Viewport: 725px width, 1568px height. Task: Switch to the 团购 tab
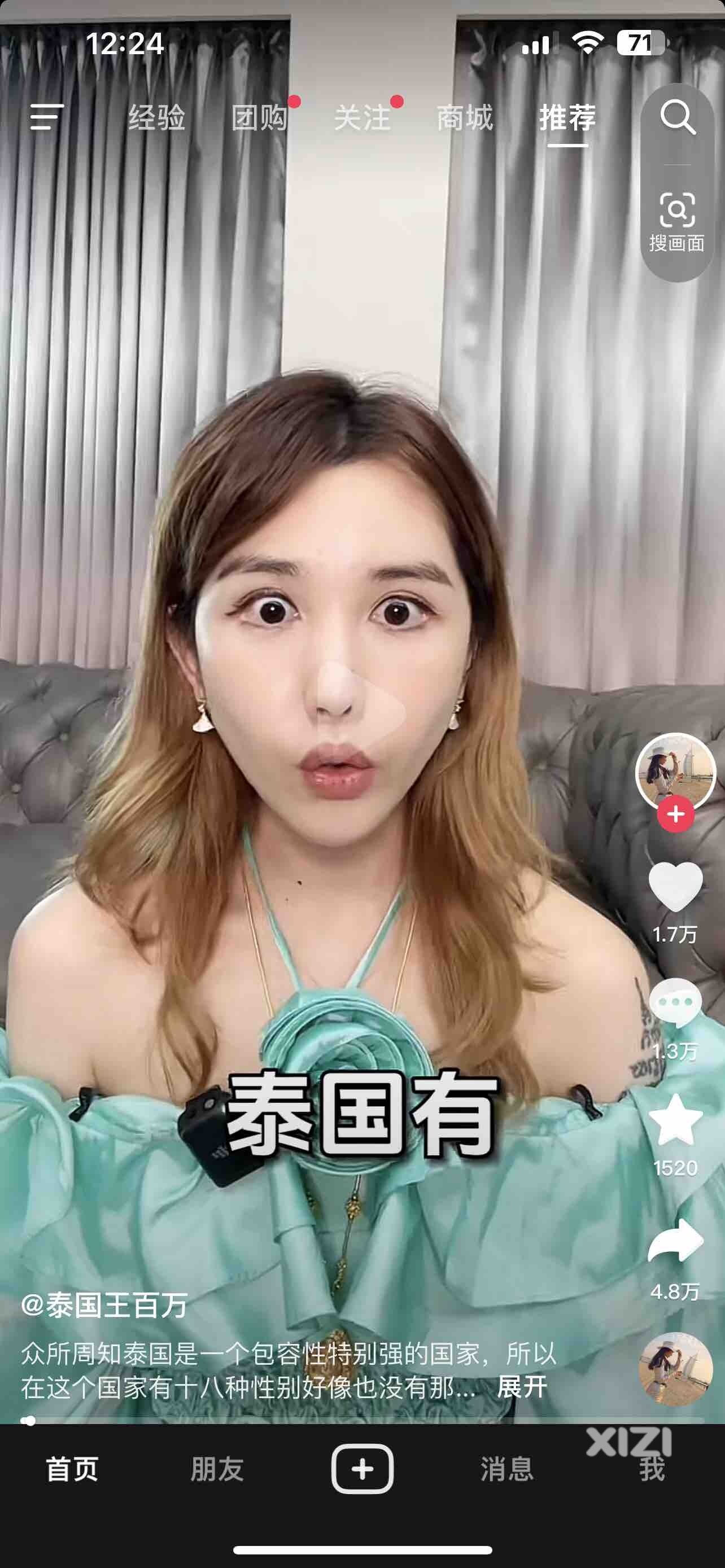point(259,117)
